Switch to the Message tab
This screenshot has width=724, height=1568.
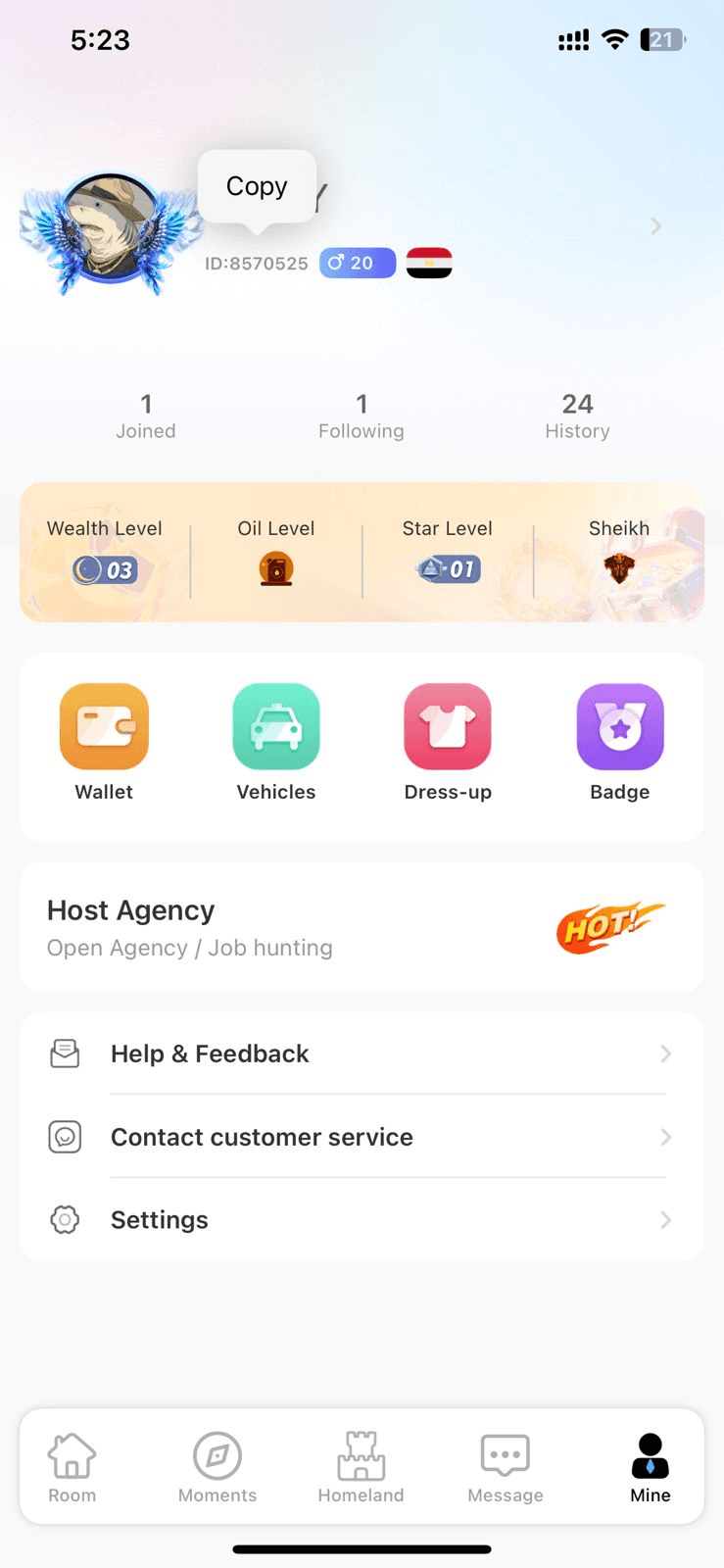506,1467
